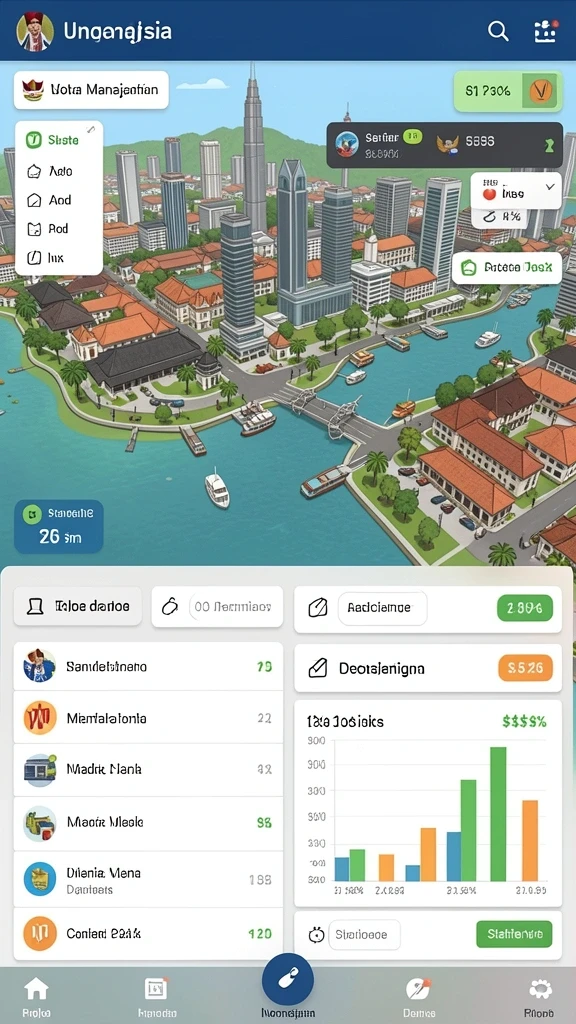576x1024 pixels.
Task: Open the settings gear tab in bottom bar
Action: click(x=541, y=997)
